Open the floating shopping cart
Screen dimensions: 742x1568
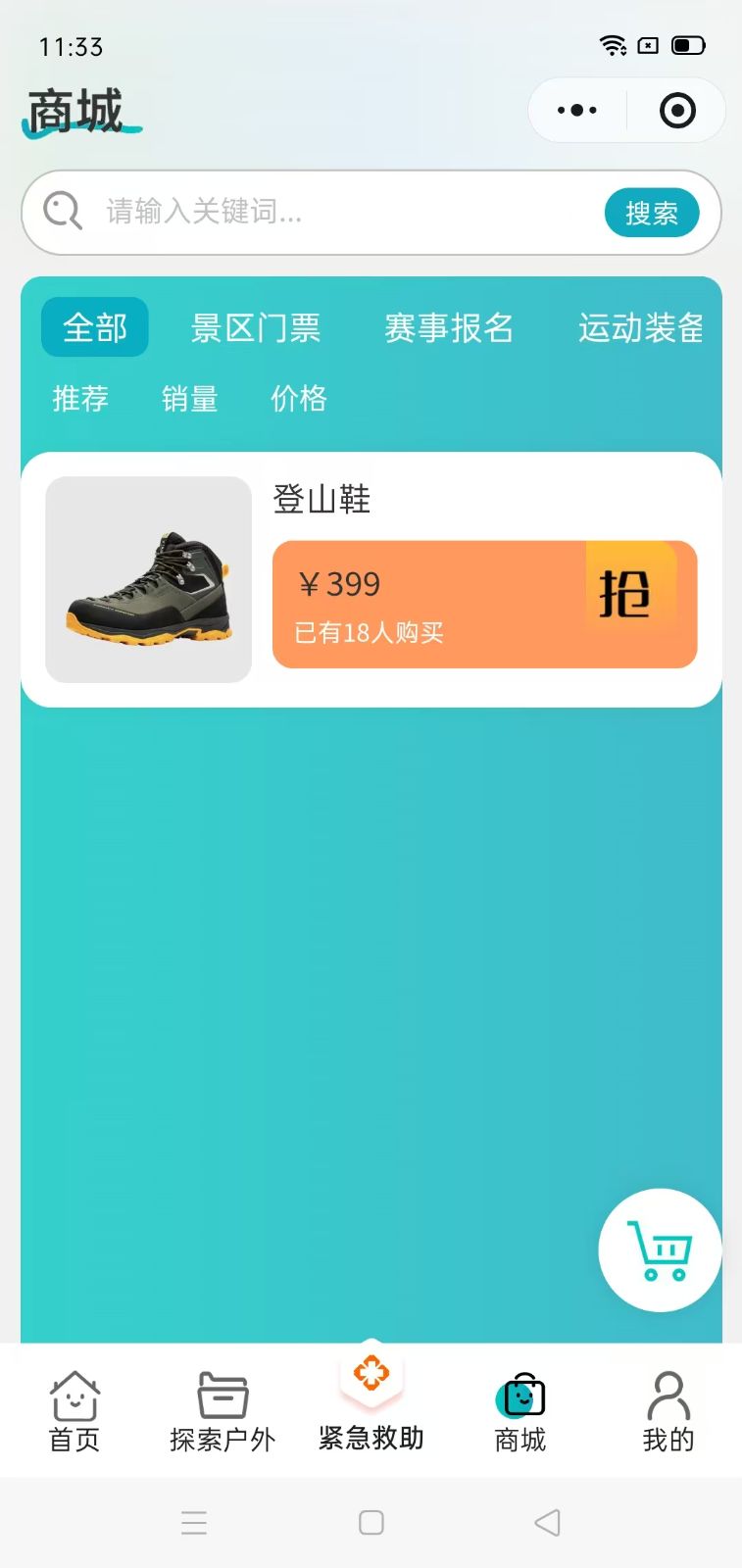[660, 1249]
